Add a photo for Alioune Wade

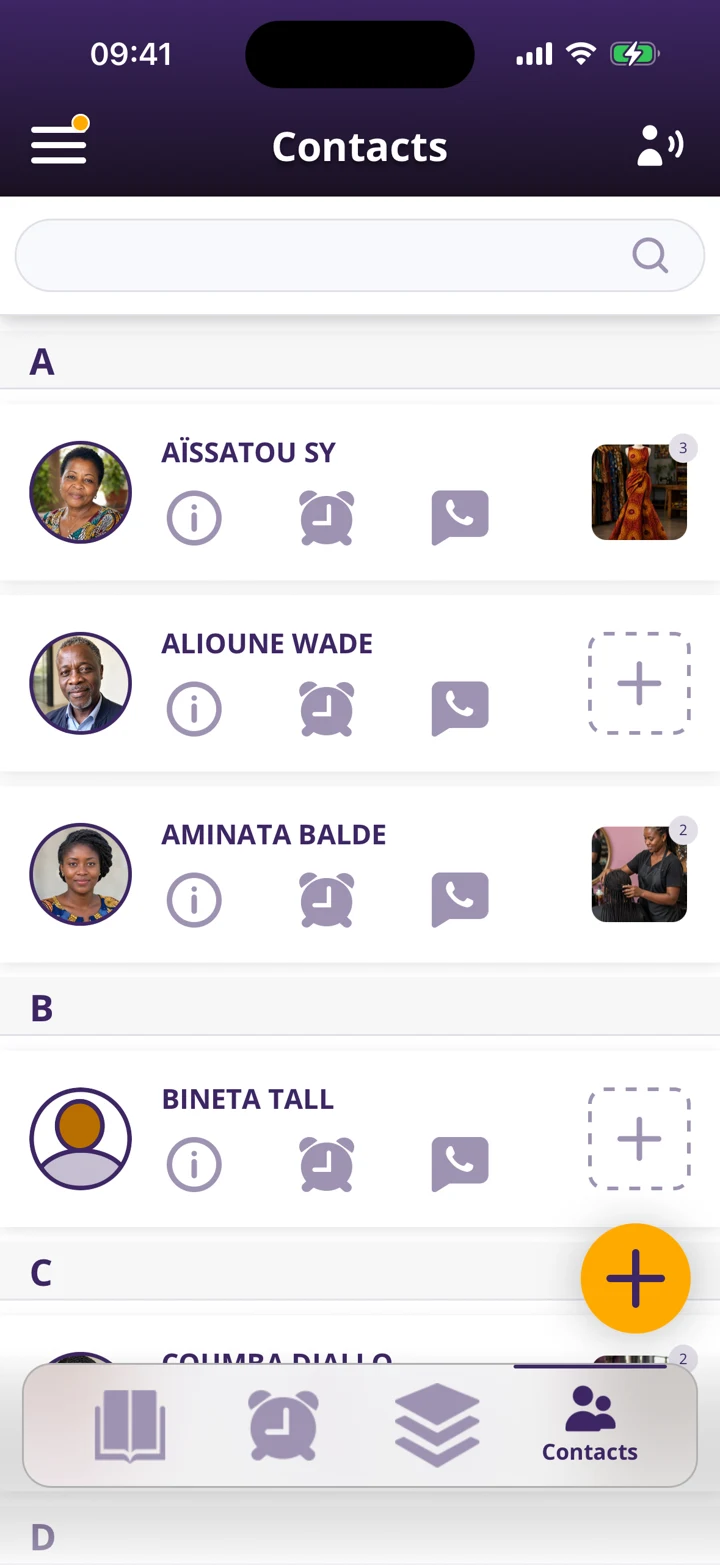640,683
